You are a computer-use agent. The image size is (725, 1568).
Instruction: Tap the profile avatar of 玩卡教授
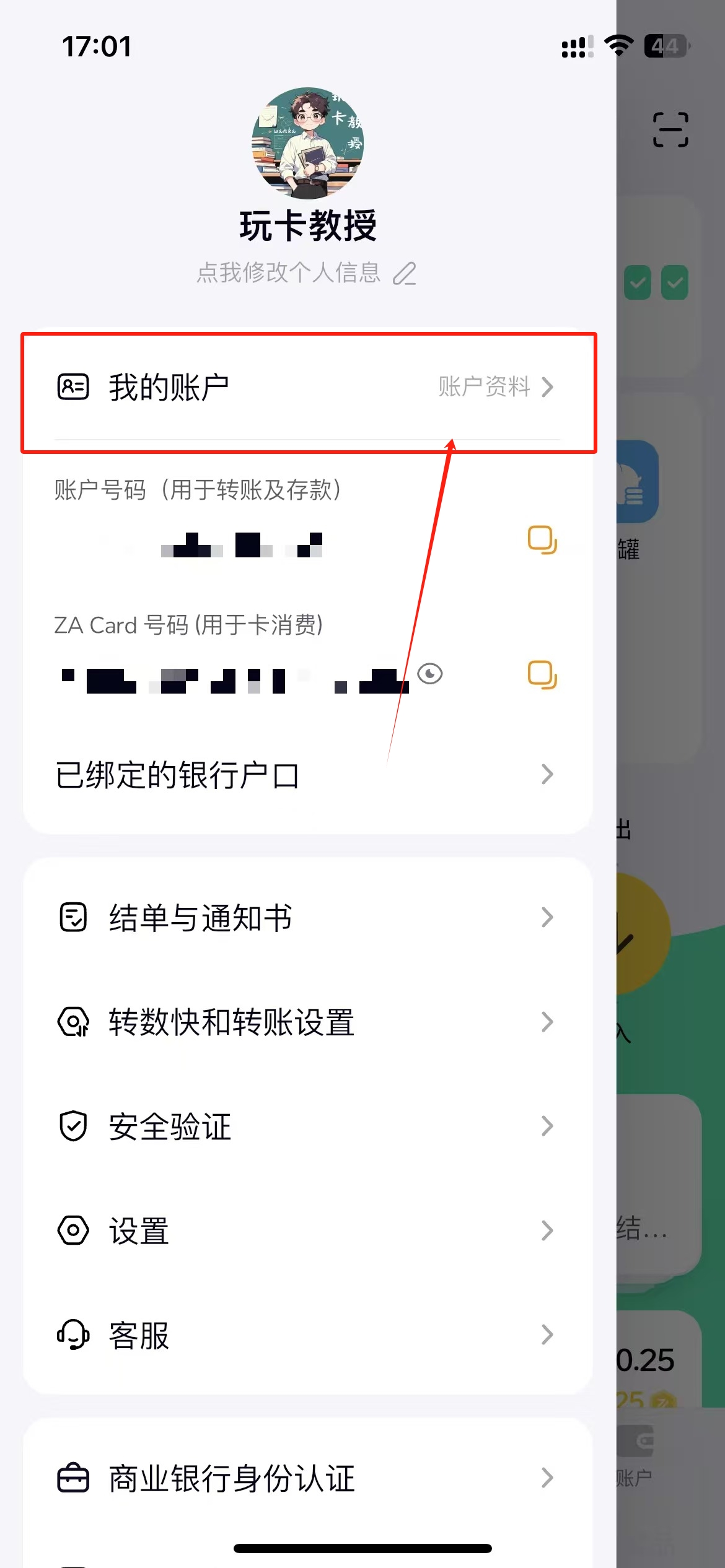(307, 143)
